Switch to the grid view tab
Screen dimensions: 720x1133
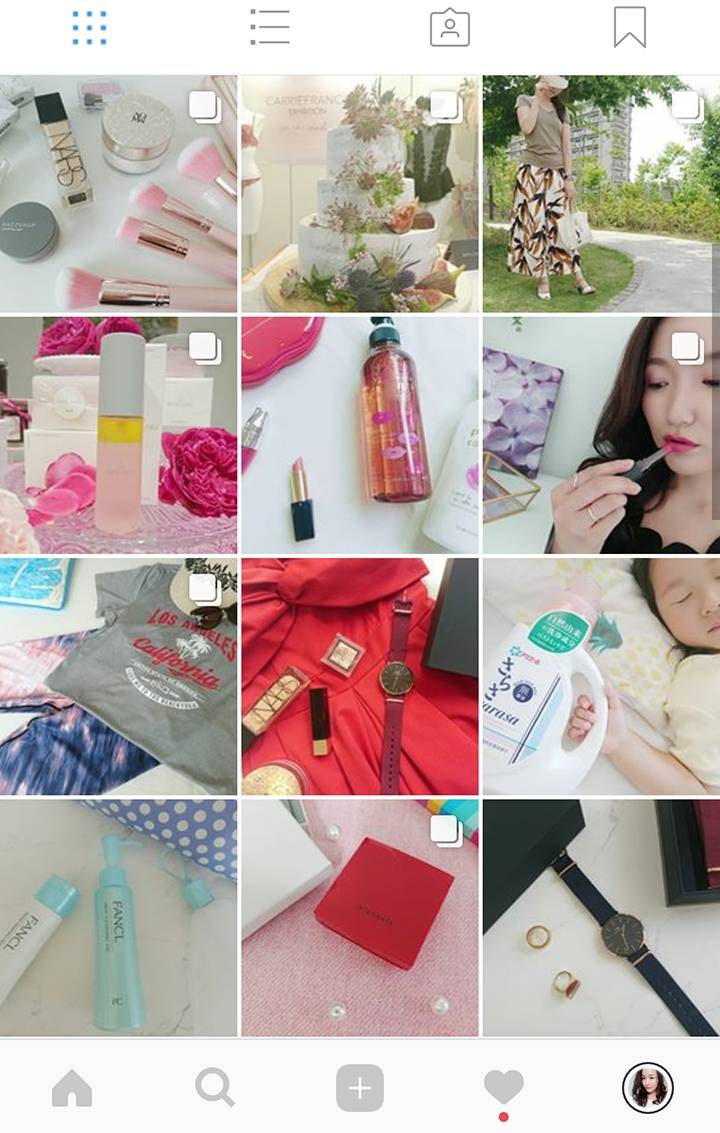pyautogui.click(x=90, y=28)
